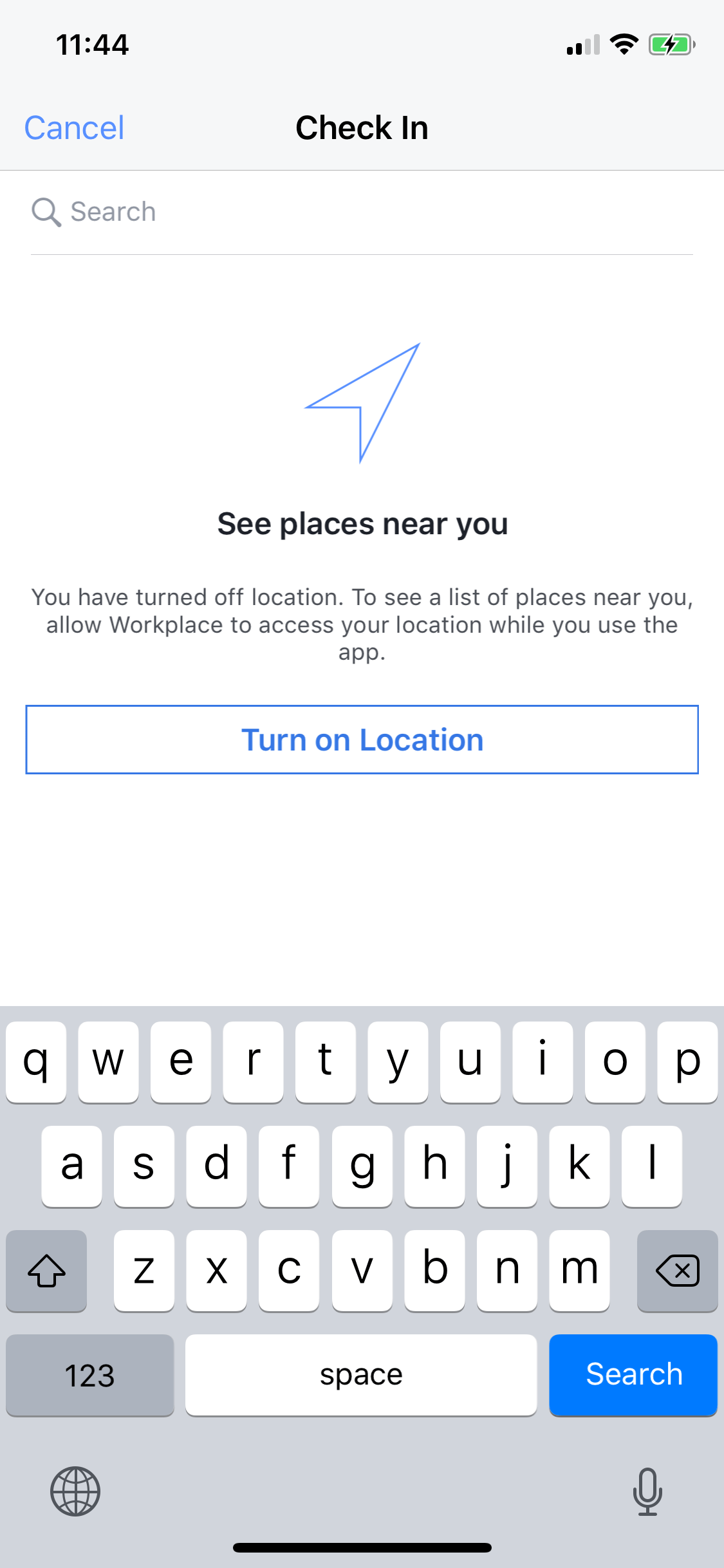The height and width of the screenshot is (1568, 724).
Task: Hit the blue Search key
Action: [x=633, y=1375]
